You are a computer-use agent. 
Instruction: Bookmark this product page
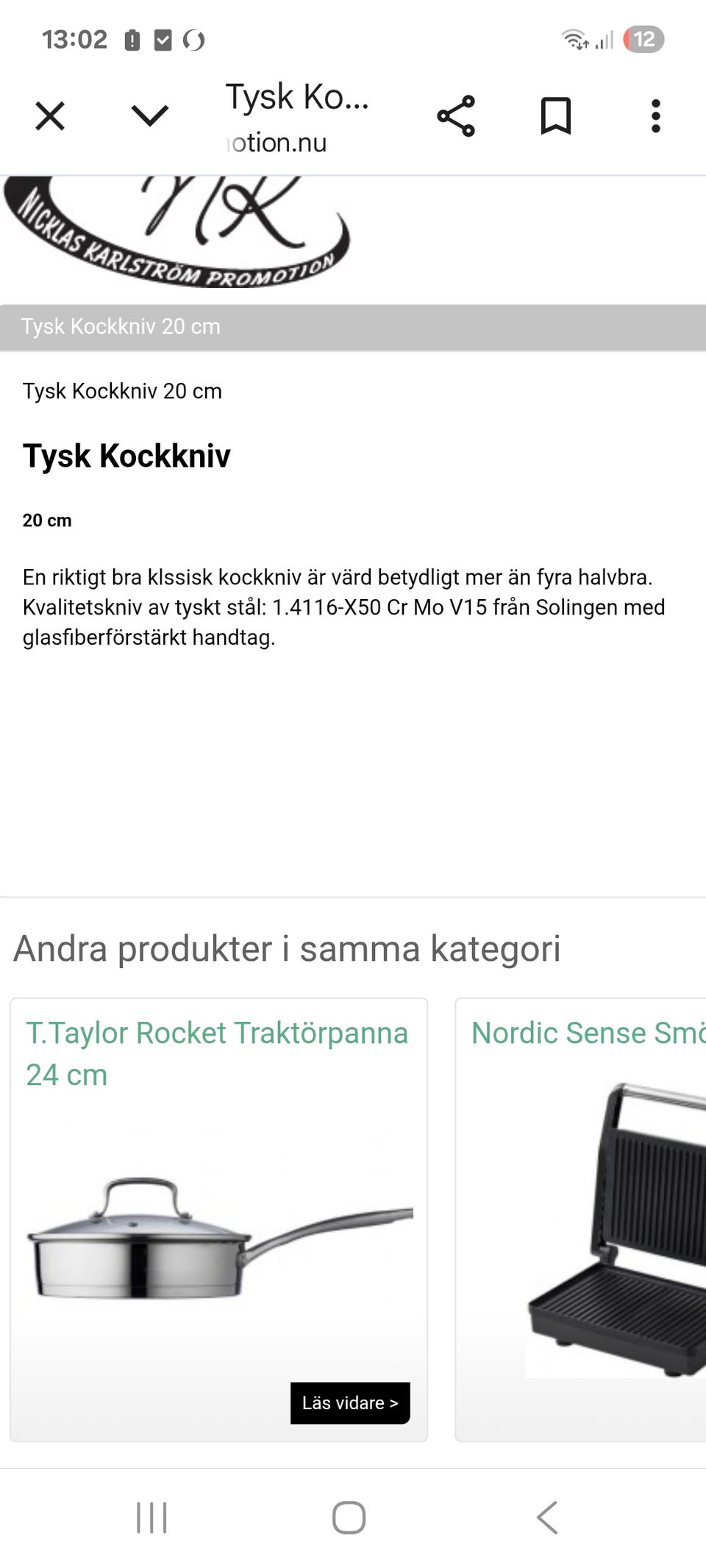557,115
